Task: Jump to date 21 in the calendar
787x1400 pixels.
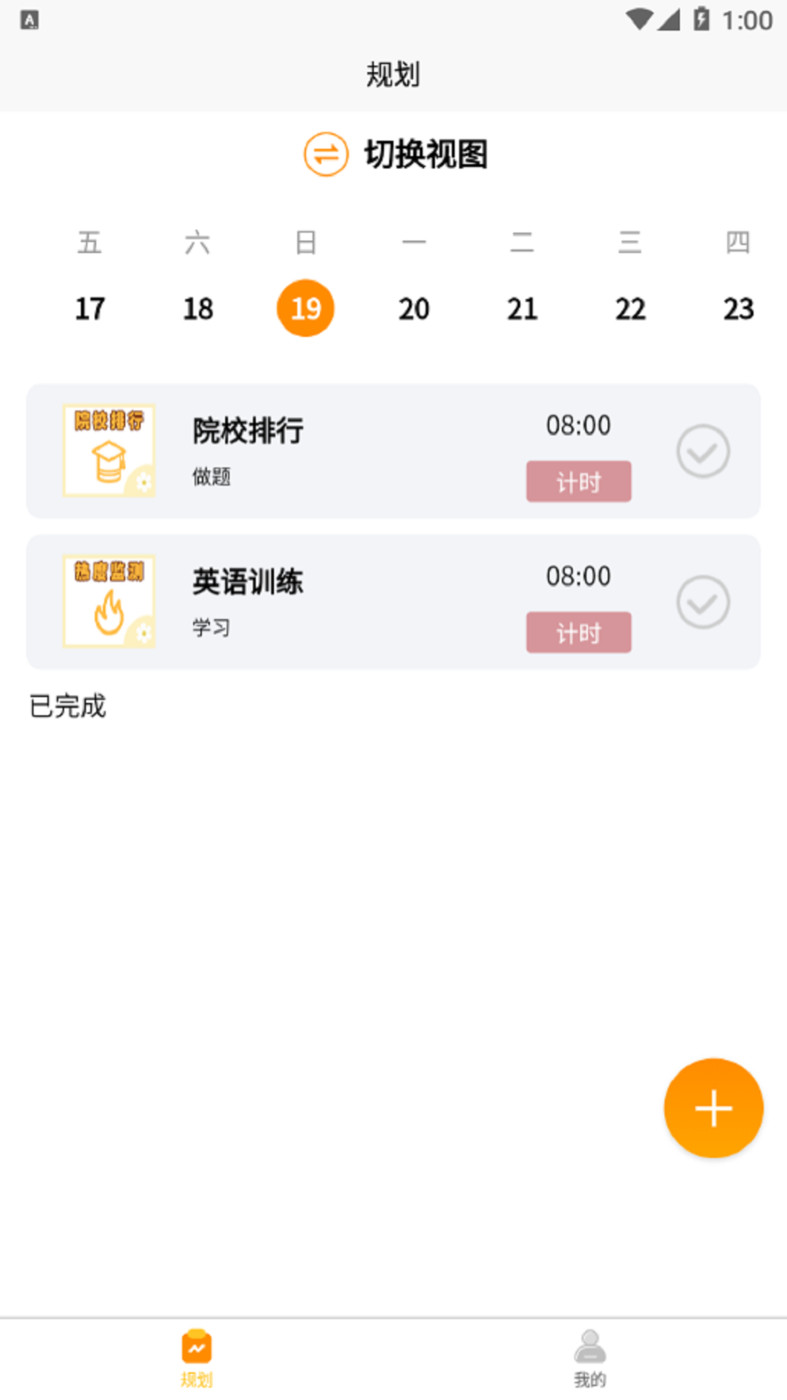Action: tap(522, 308)
